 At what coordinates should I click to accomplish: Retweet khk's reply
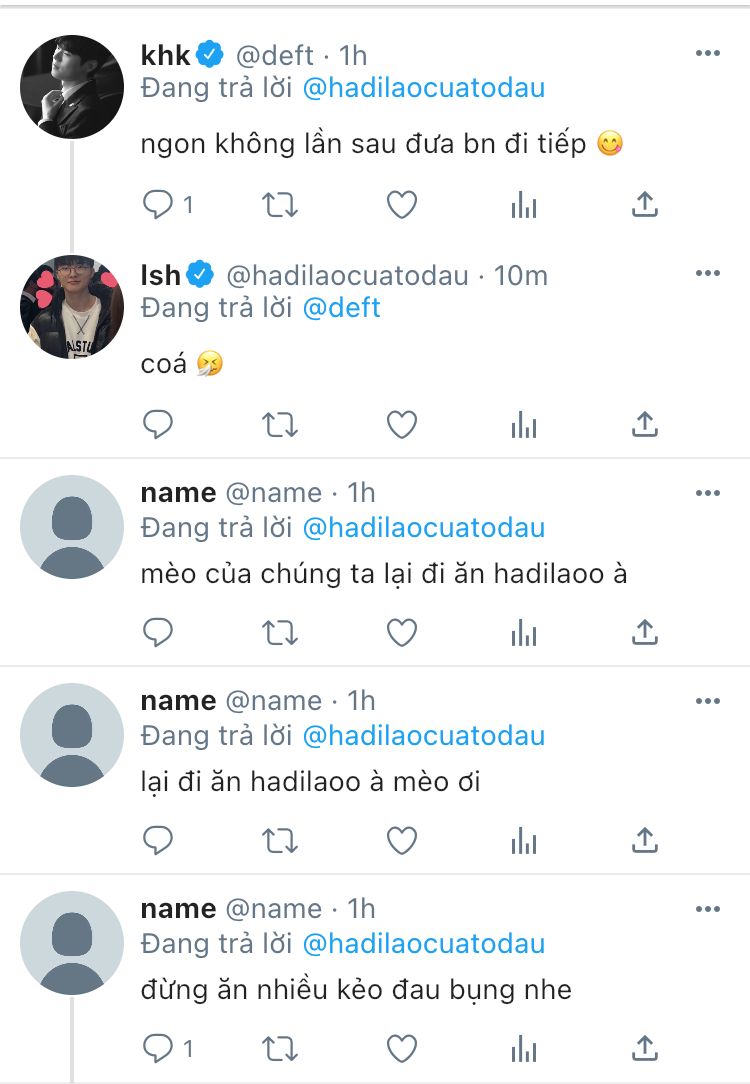[280, 206]
